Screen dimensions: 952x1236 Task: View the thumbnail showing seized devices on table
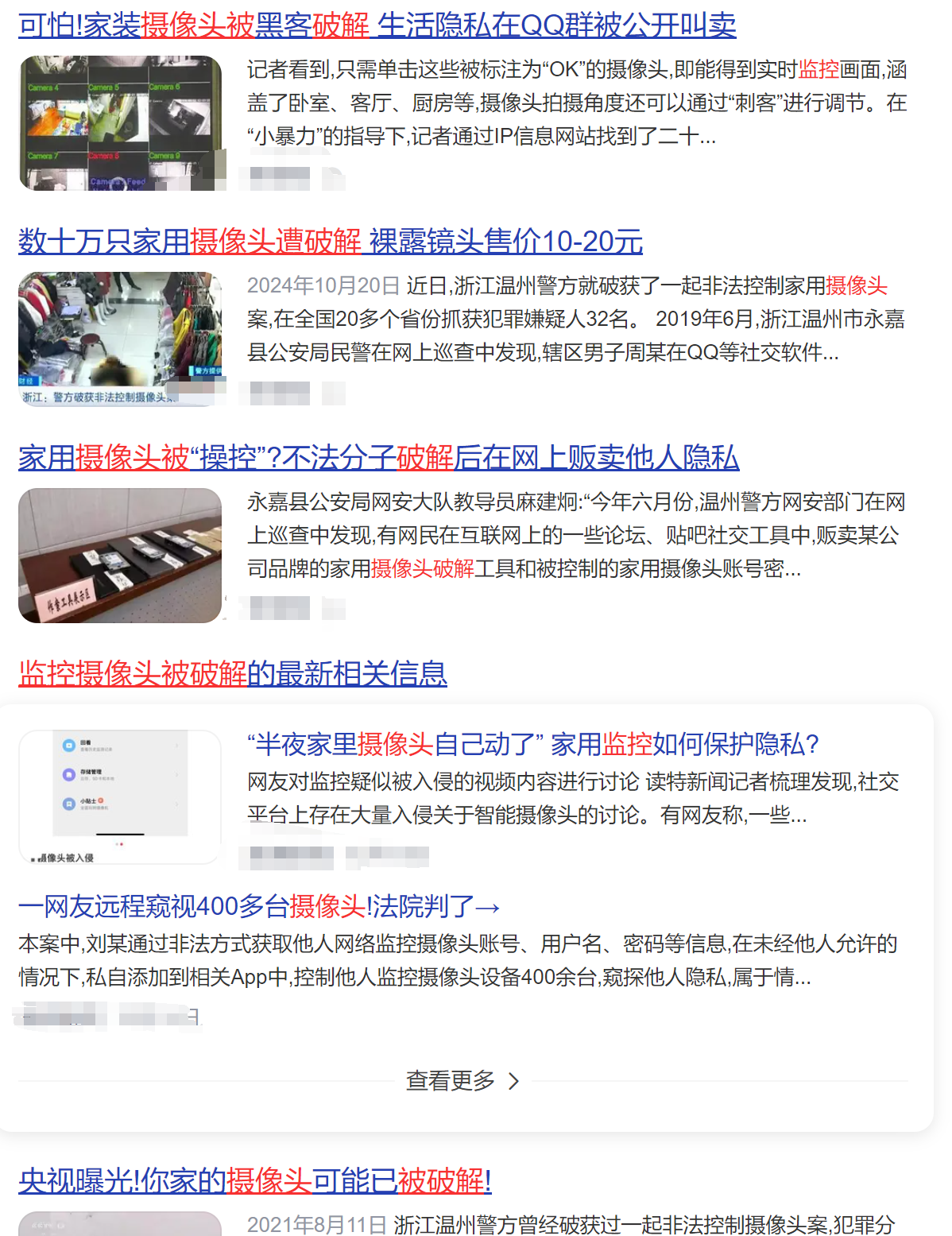pos(120,556)
